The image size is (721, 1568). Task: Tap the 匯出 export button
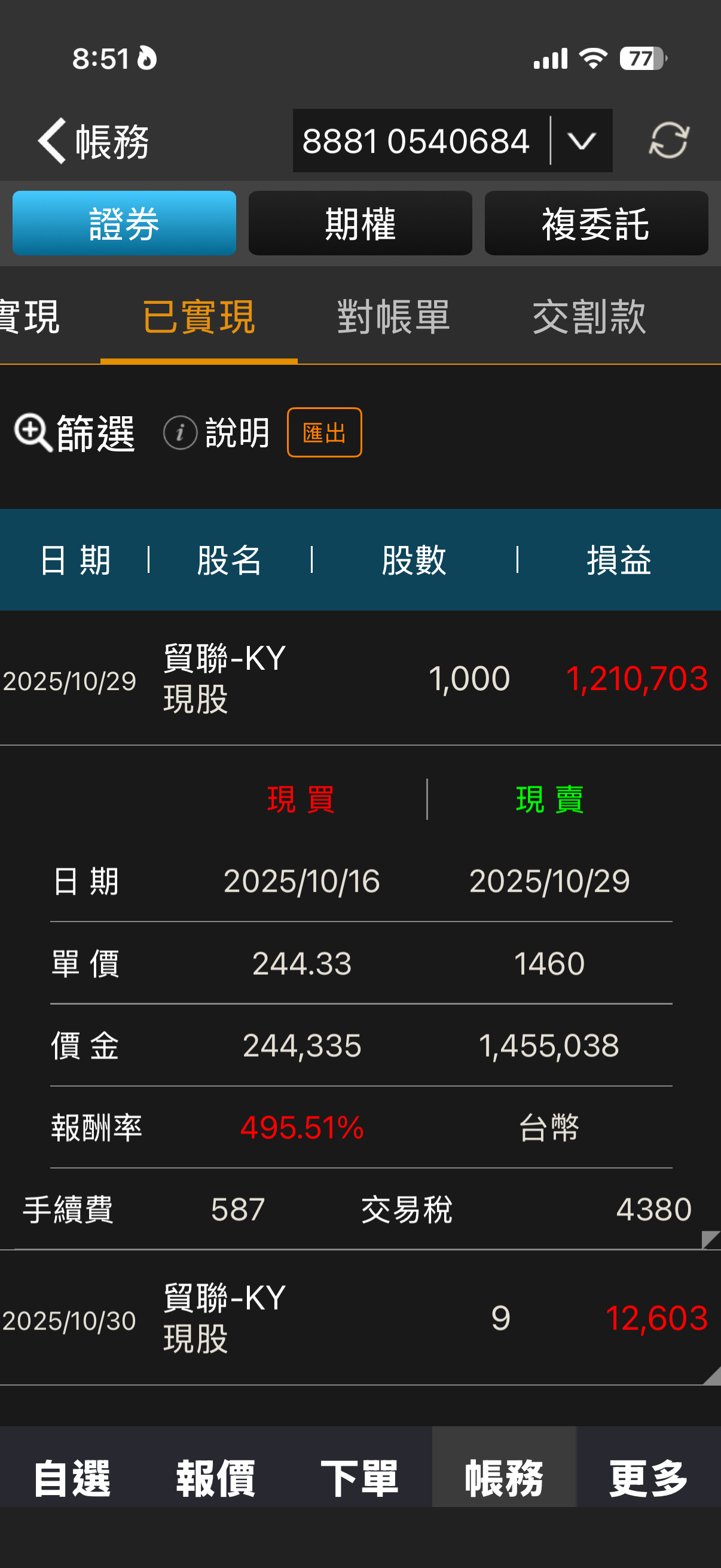click(324, 433)
